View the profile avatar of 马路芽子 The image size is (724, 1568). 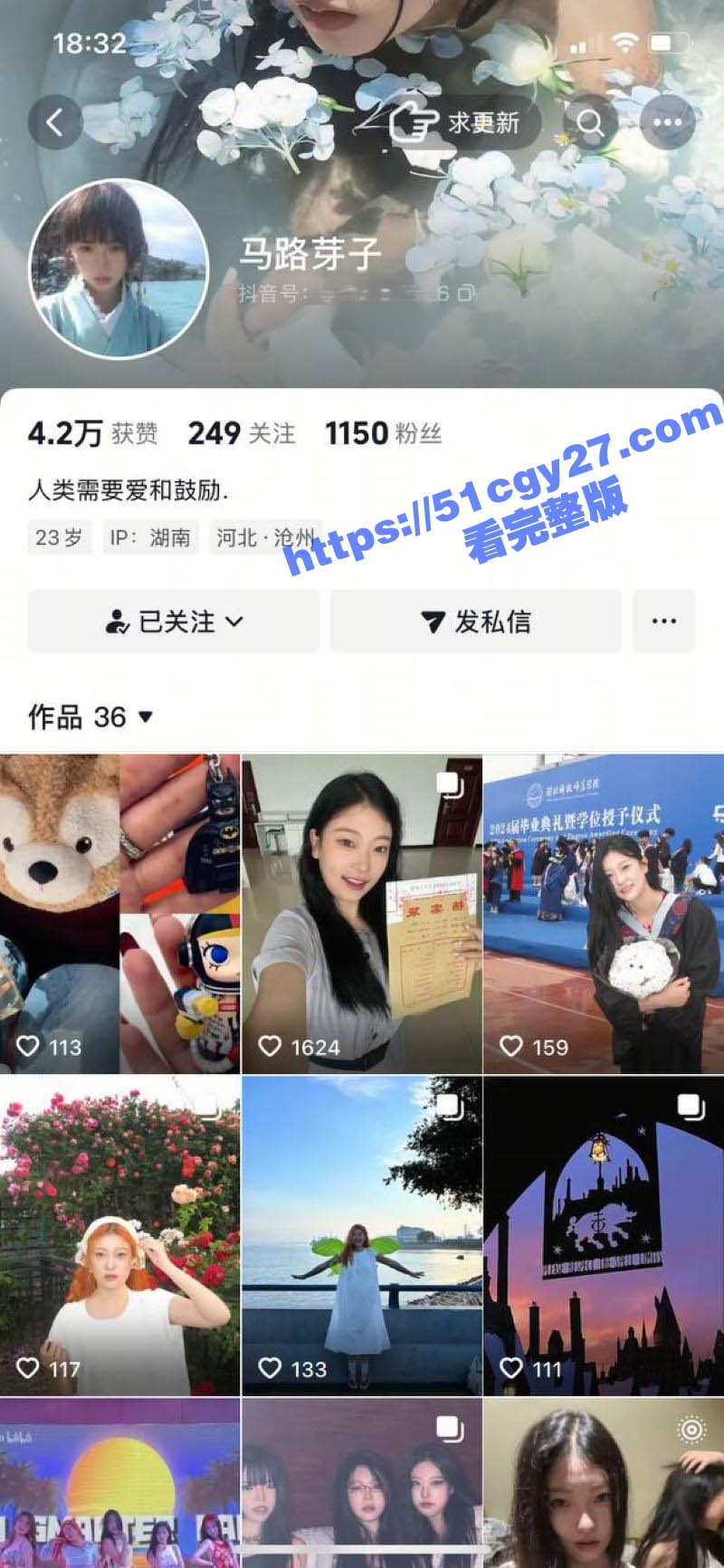tap(119, 268)
